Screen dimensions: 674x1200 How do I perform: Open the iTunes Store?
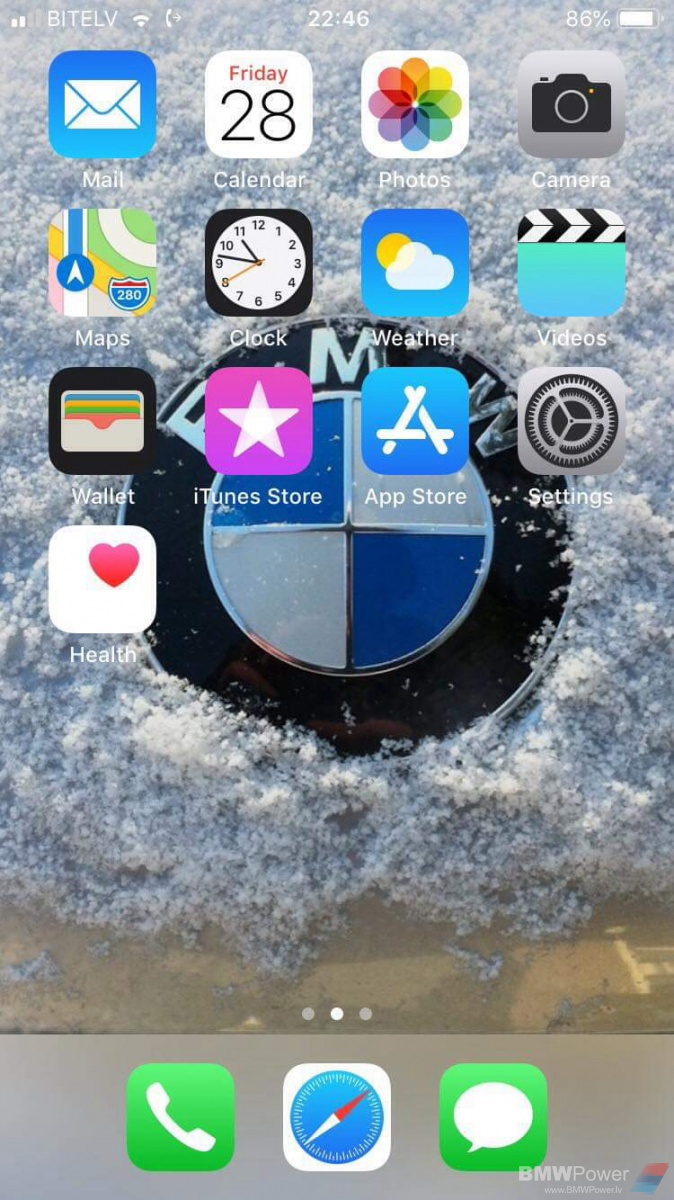coord(258,421)
